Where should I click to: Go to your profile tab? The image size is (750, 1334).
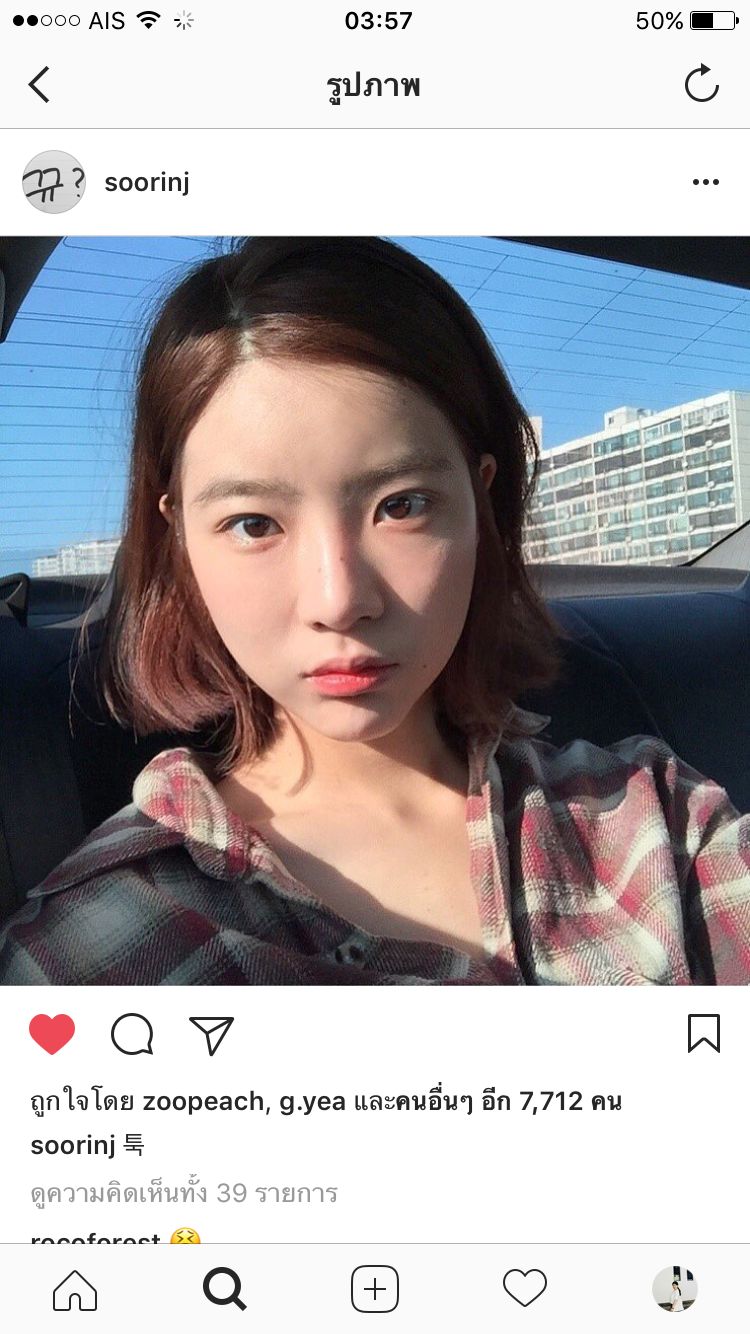coord(675,1289)
